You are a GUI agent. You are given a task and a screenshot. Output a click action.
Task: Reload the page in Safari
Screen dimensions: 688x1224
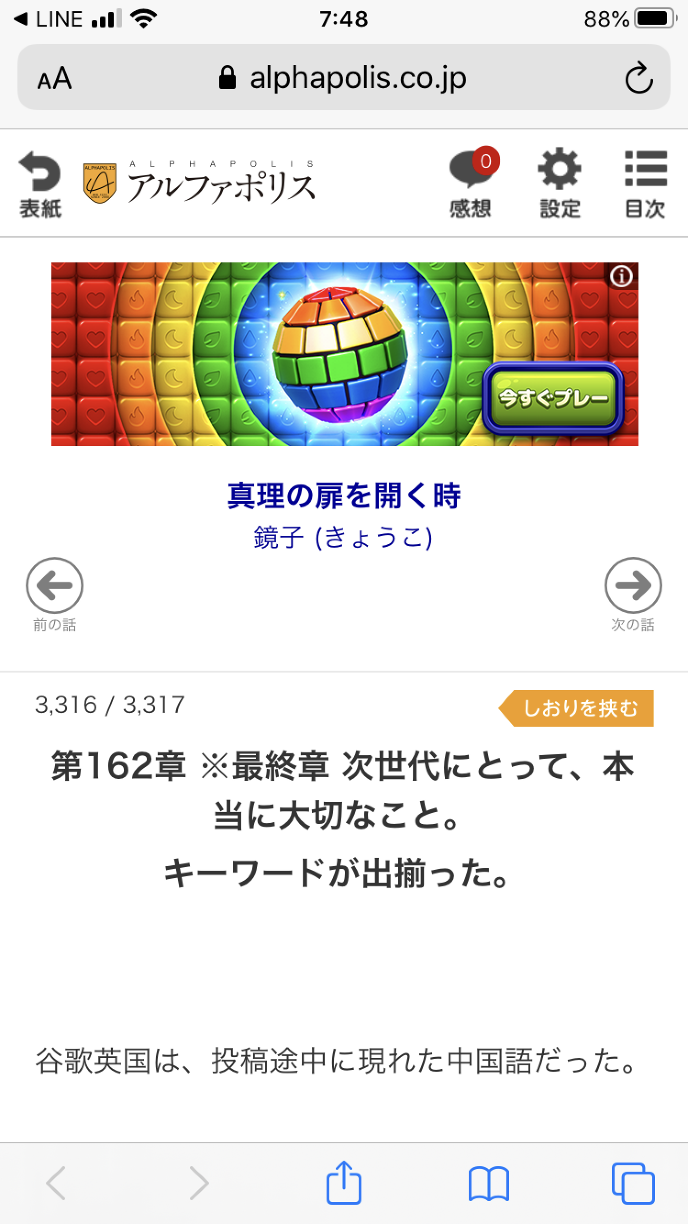[638, 78]
